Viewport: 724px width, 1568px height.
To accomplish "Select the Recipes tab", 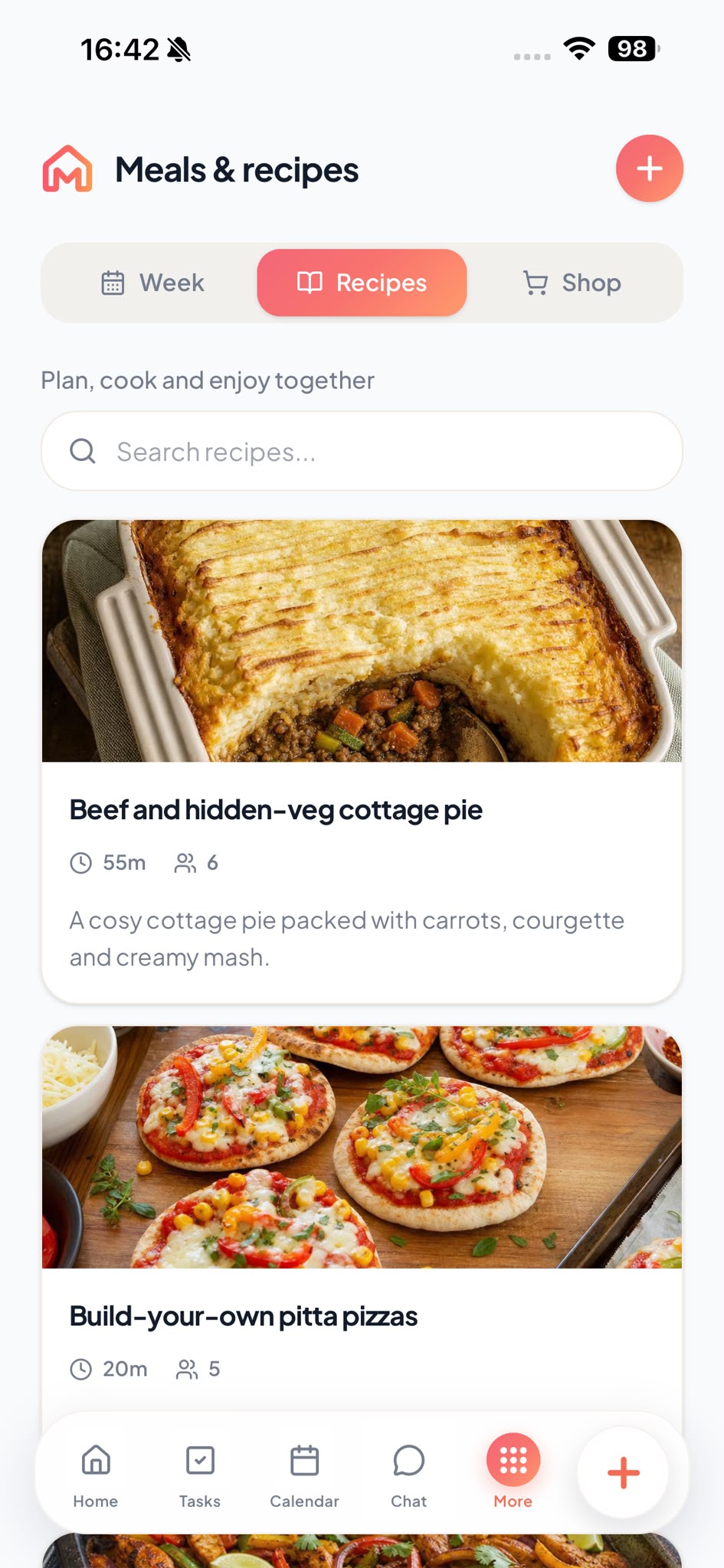I will (362, 283).
